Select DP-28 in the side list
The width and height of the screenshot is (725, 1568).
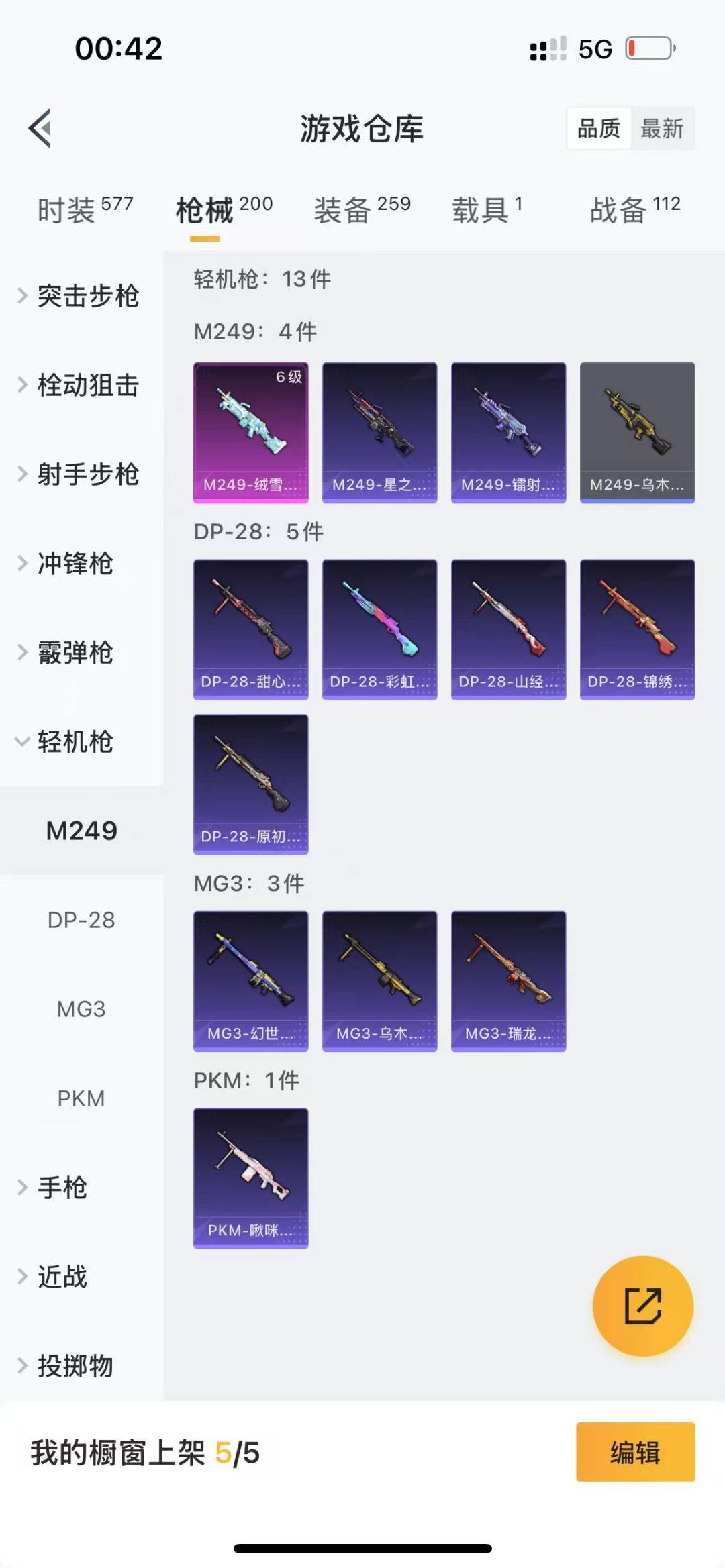point(81,920)
